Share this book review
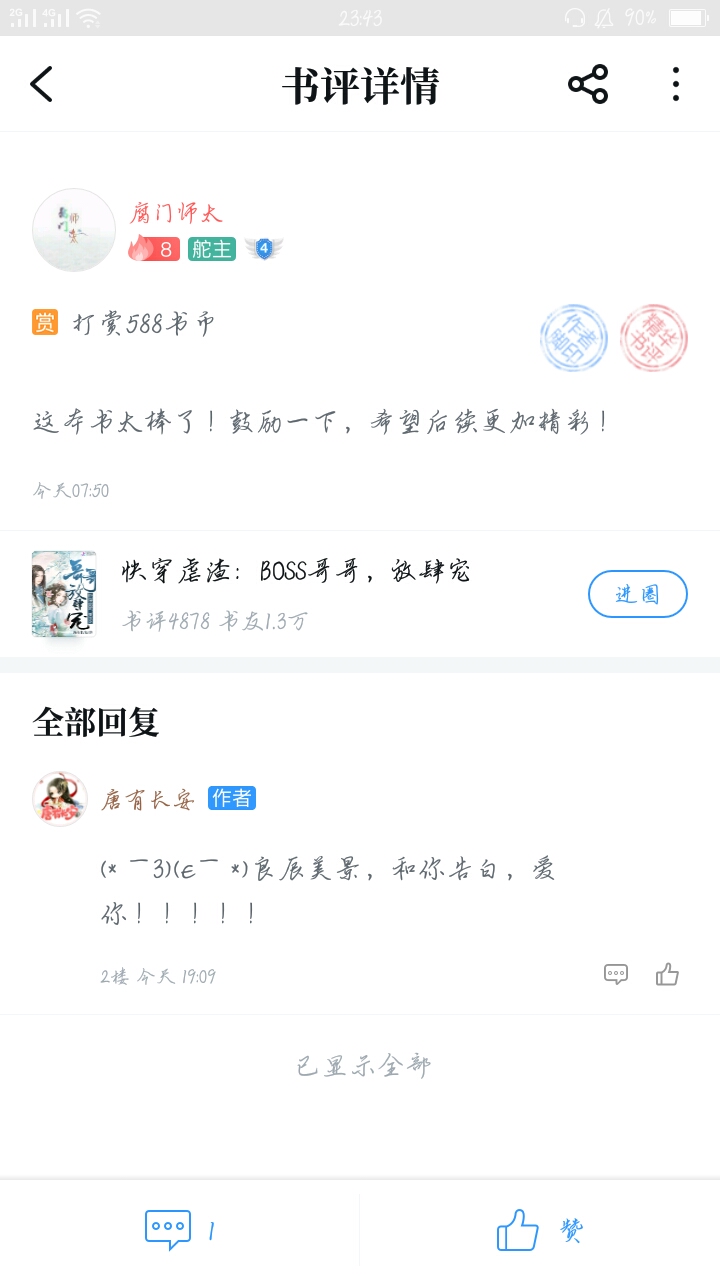 tap(588, 85)
